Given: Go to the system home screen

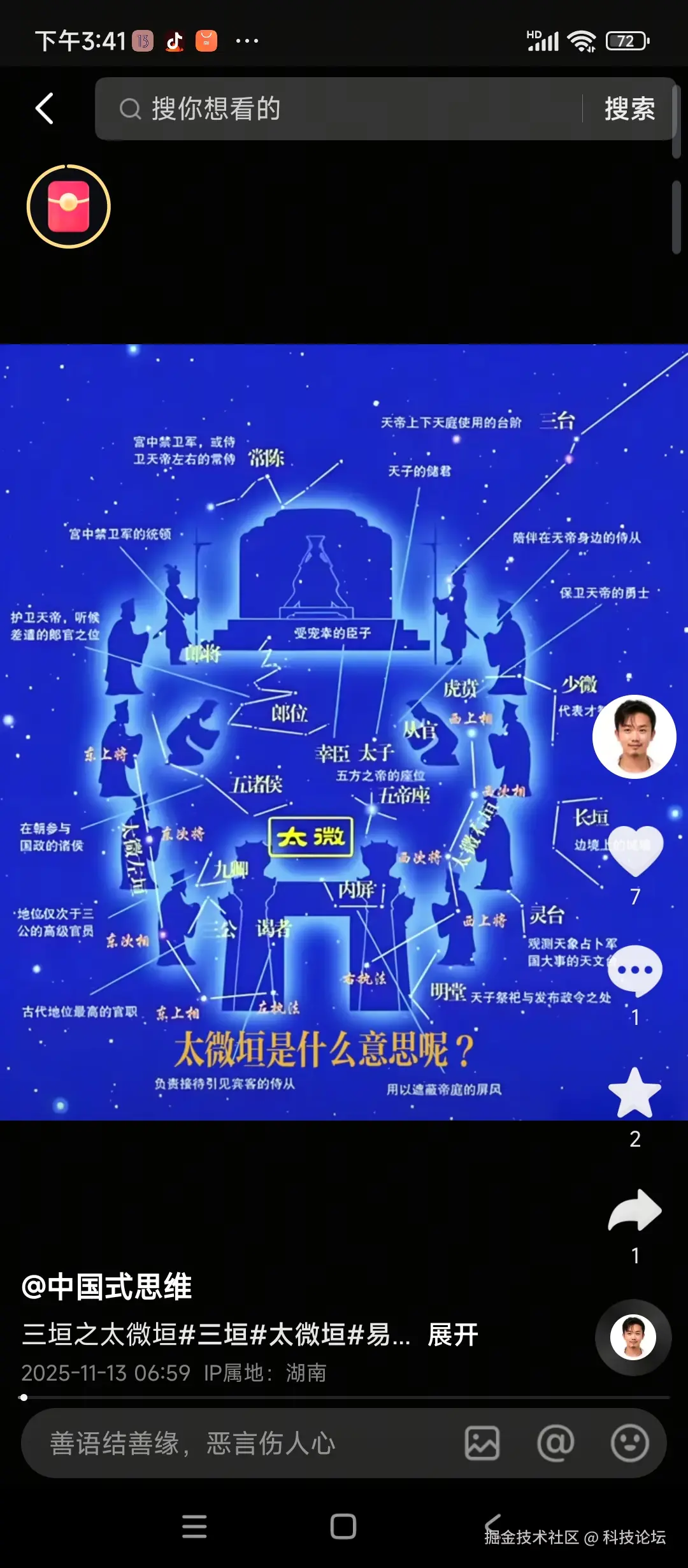Looking at the screenshot, I should click(x=343, y=1527).
